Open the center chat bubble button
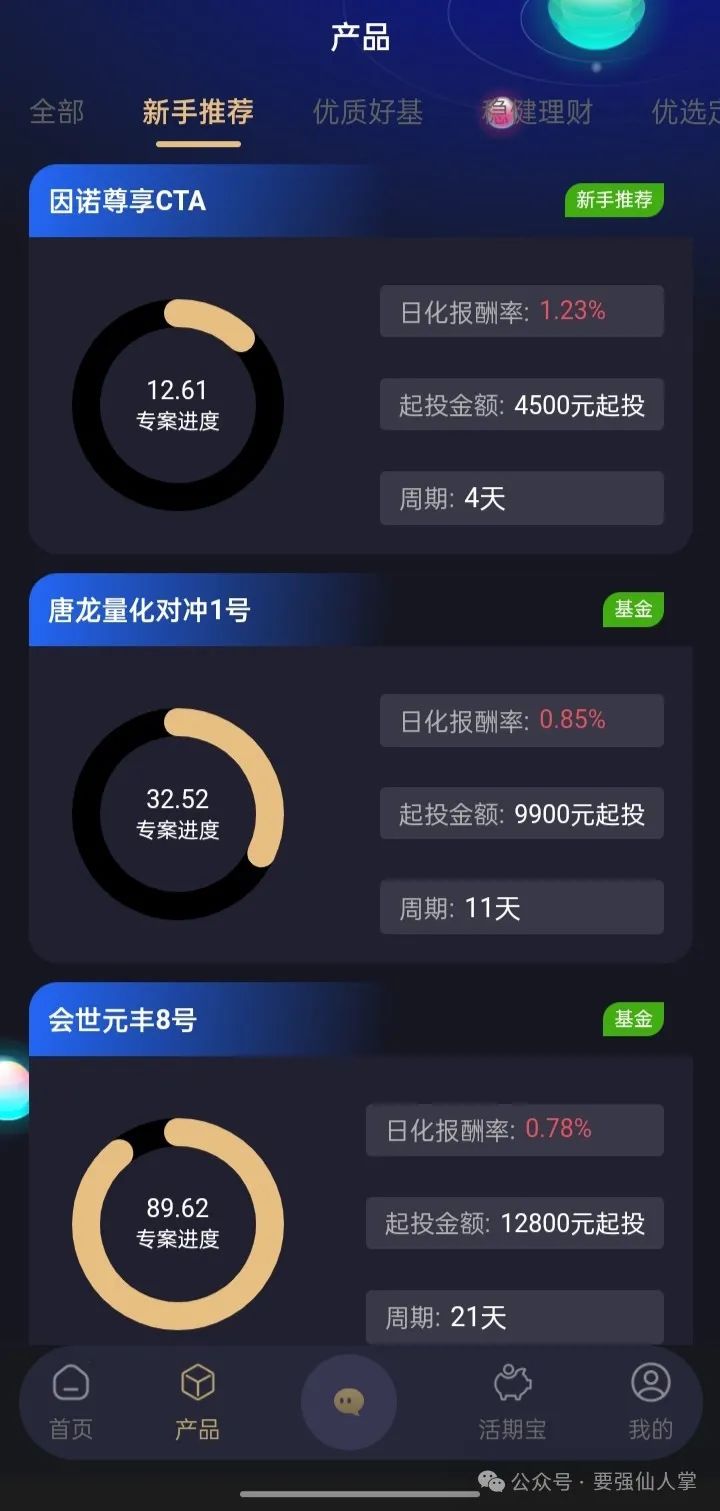The image size is (720, 1511). coord(348,1402)
